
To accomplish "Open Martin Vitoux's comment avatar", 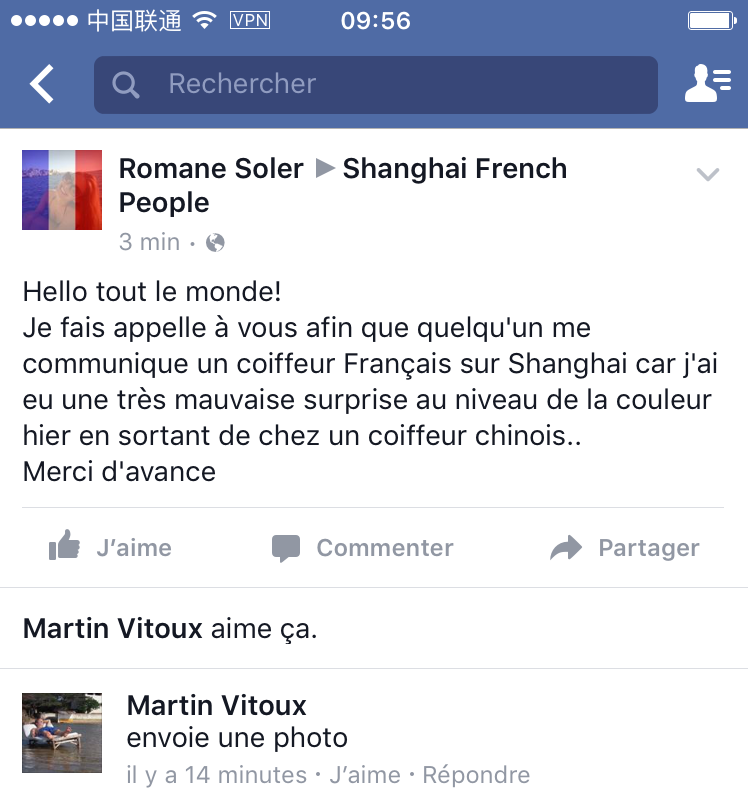I will click(x=62, y=733).
